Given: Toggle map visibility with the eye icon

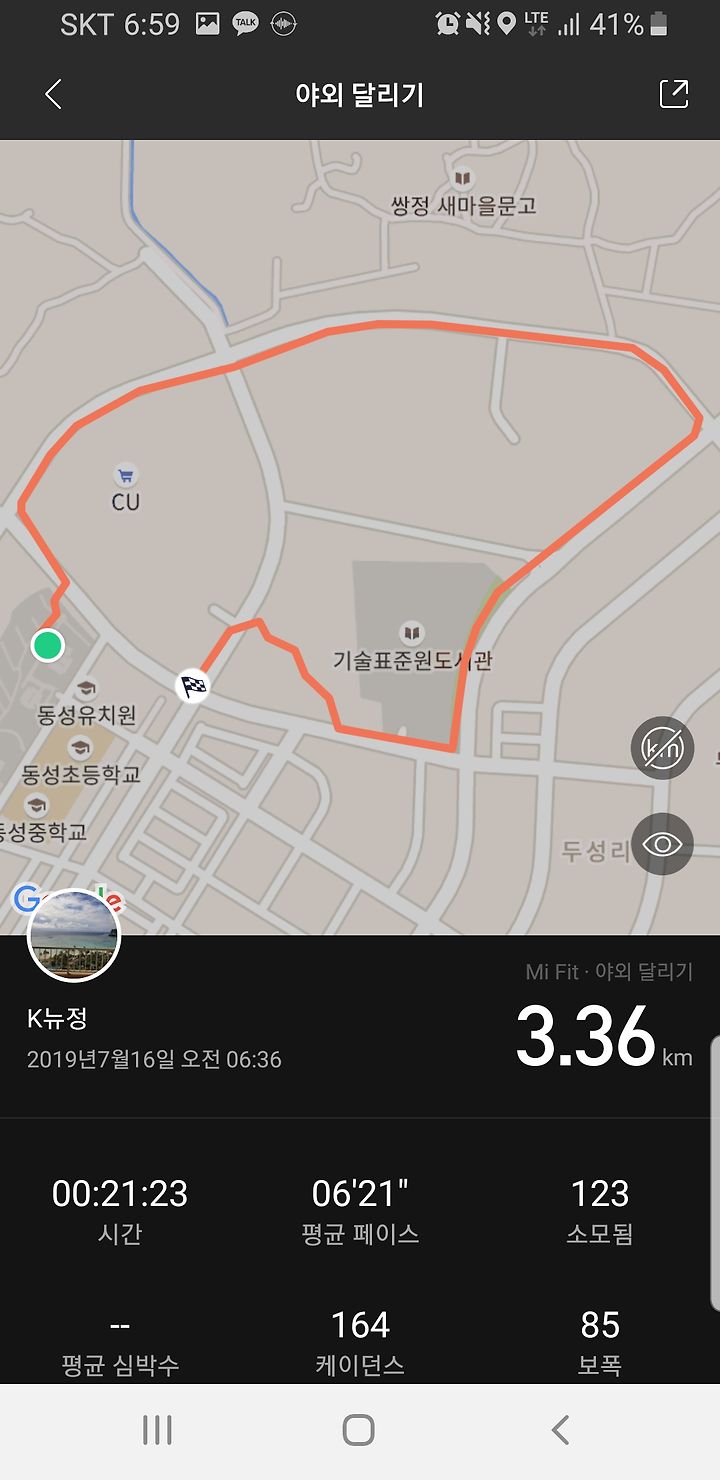Looking at the screenshot, I should coord(662,843).
